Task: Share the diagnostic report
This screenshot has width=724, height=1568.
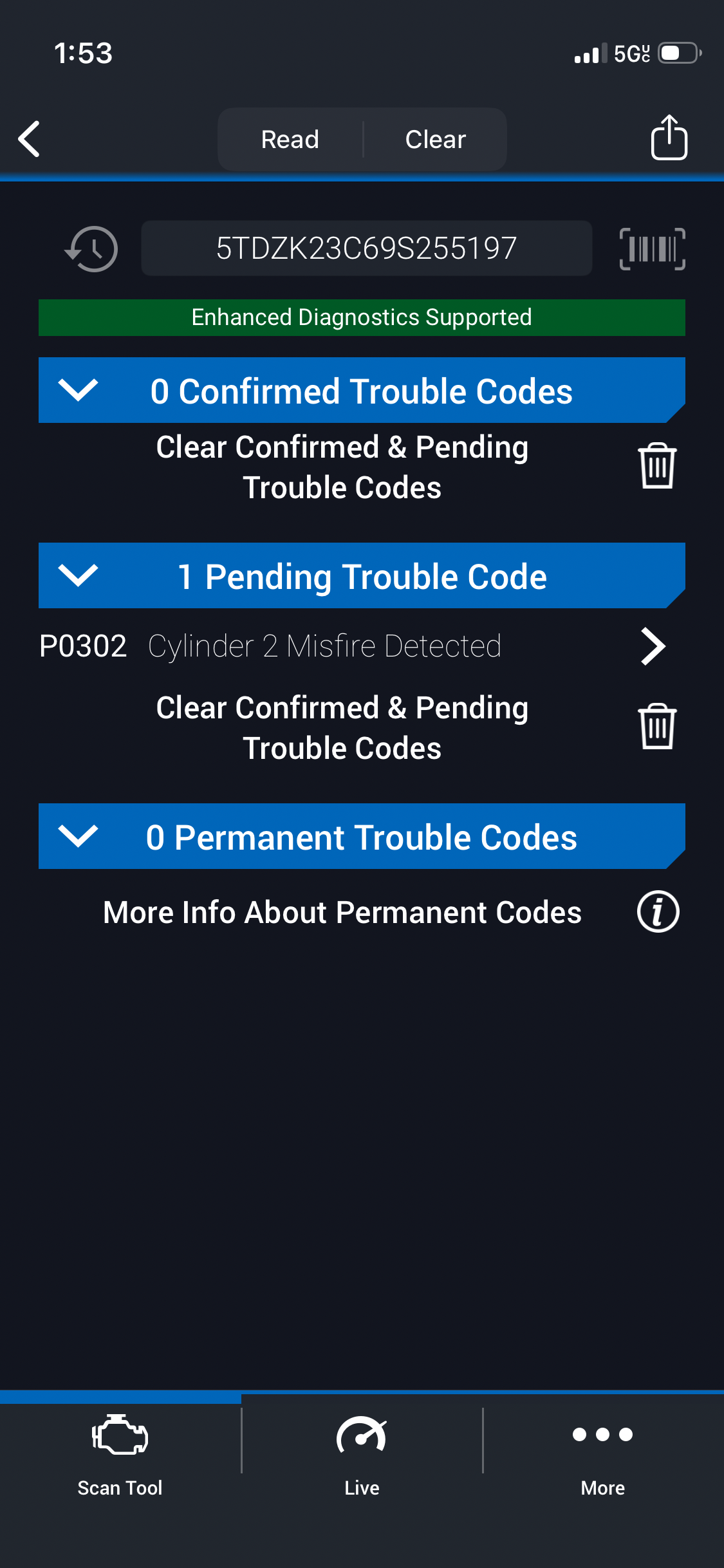Action: [669, 137]
